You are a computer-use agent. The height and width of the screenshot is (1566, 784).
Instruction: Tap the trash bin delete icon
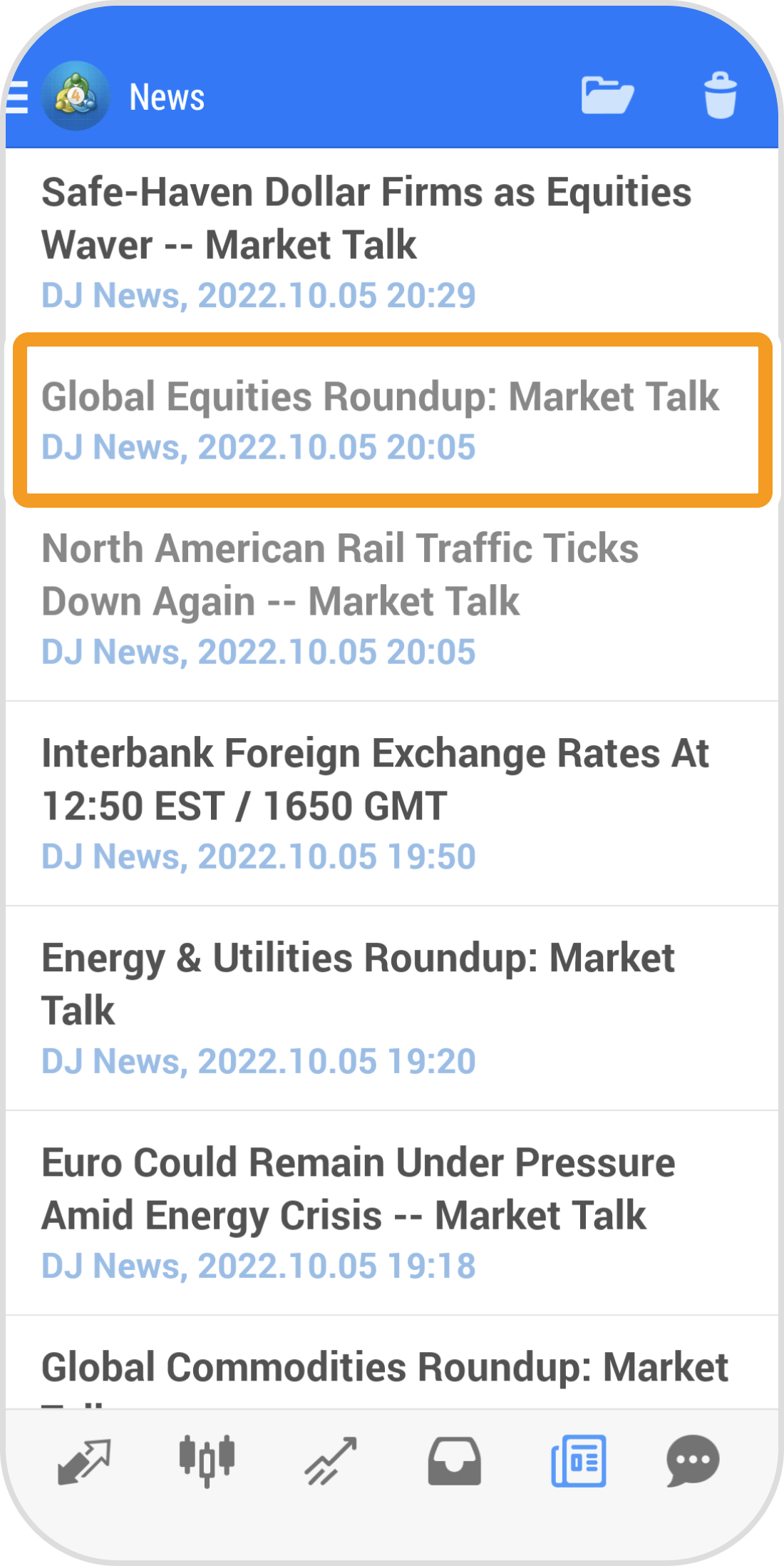720,96
